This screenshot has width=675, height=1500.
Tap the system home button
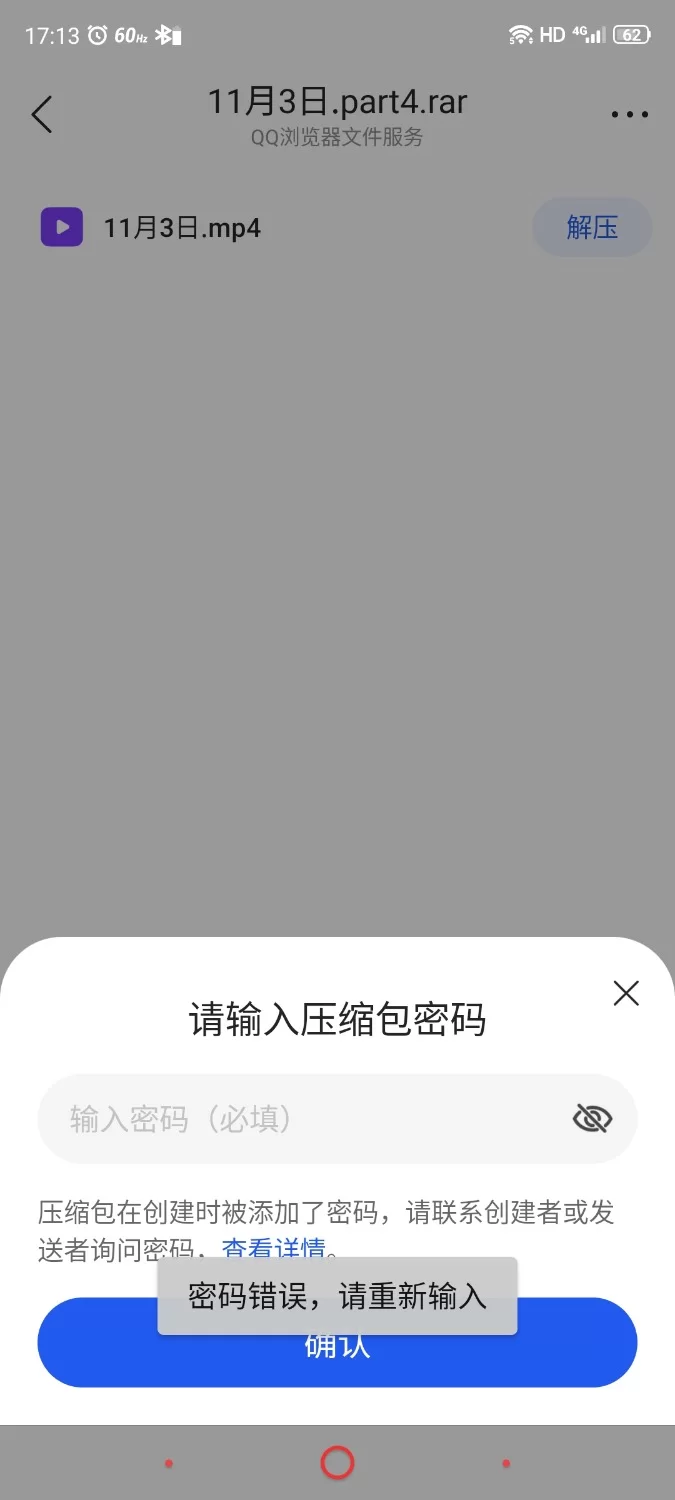[337, 1463]
